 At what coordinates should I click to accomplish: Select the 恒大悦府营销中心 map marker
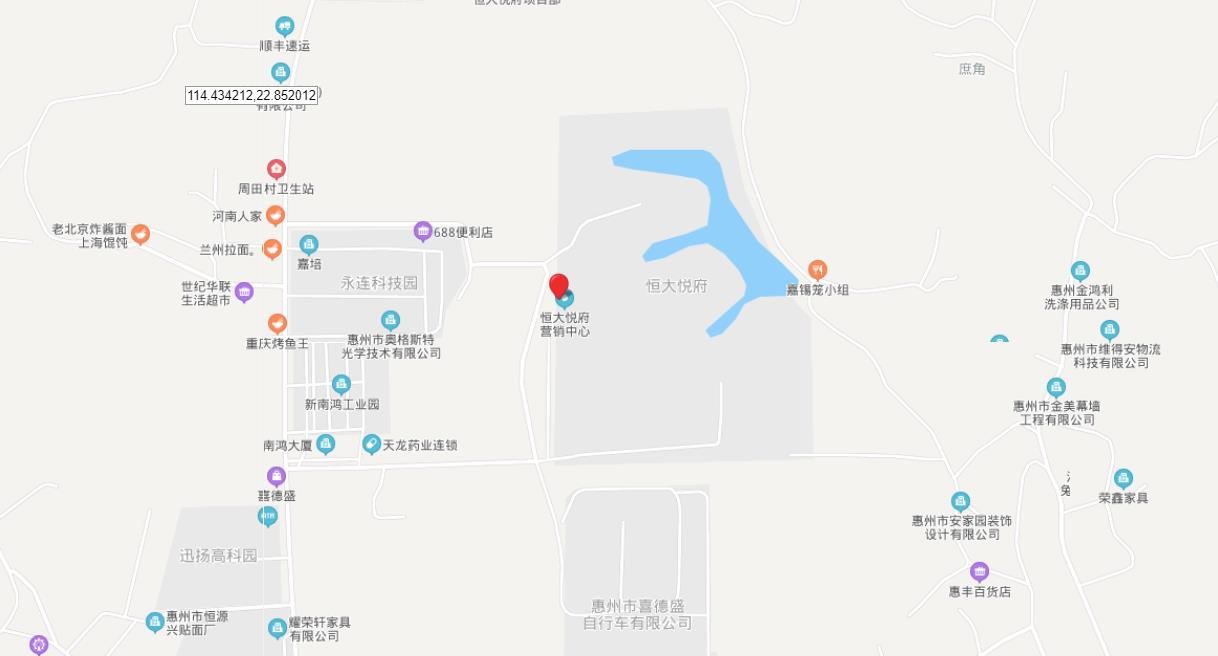[566, 300]
